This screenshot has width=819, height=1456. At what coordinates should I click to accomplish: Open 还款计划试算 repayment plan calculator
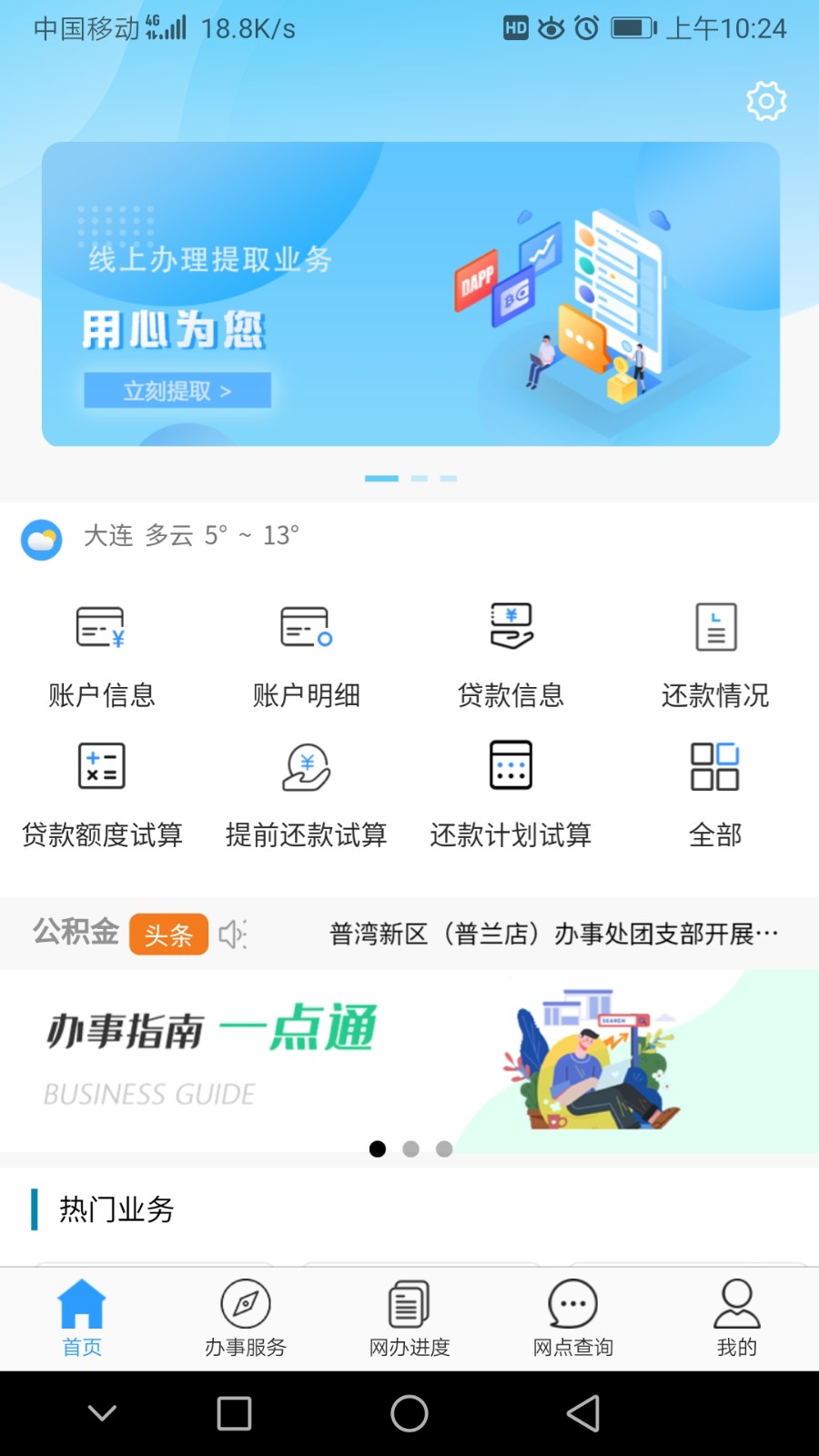(x=511, y=792)
